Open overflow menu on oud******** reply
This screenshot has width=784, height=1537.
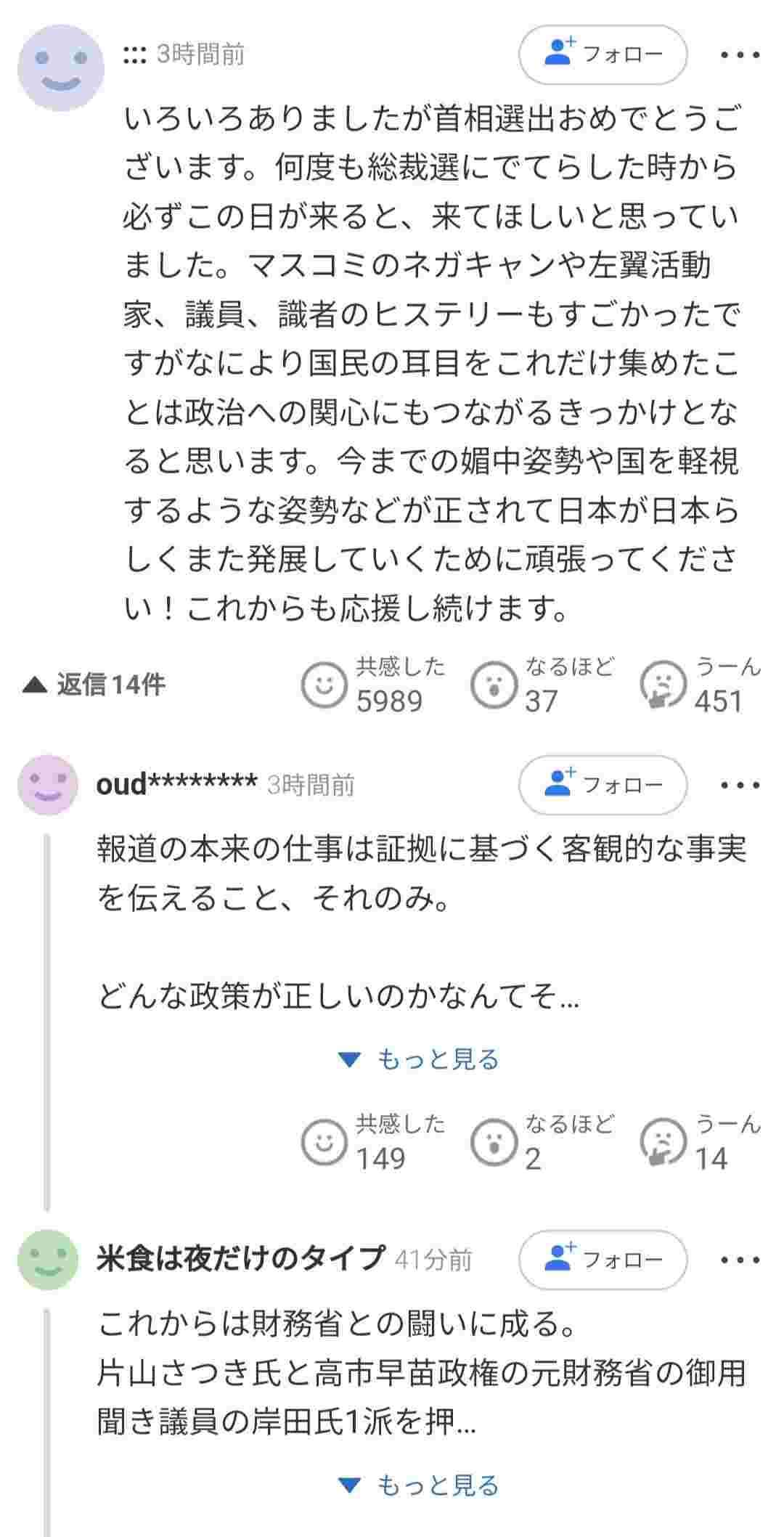pyautogui.click(x=740, y=785)
